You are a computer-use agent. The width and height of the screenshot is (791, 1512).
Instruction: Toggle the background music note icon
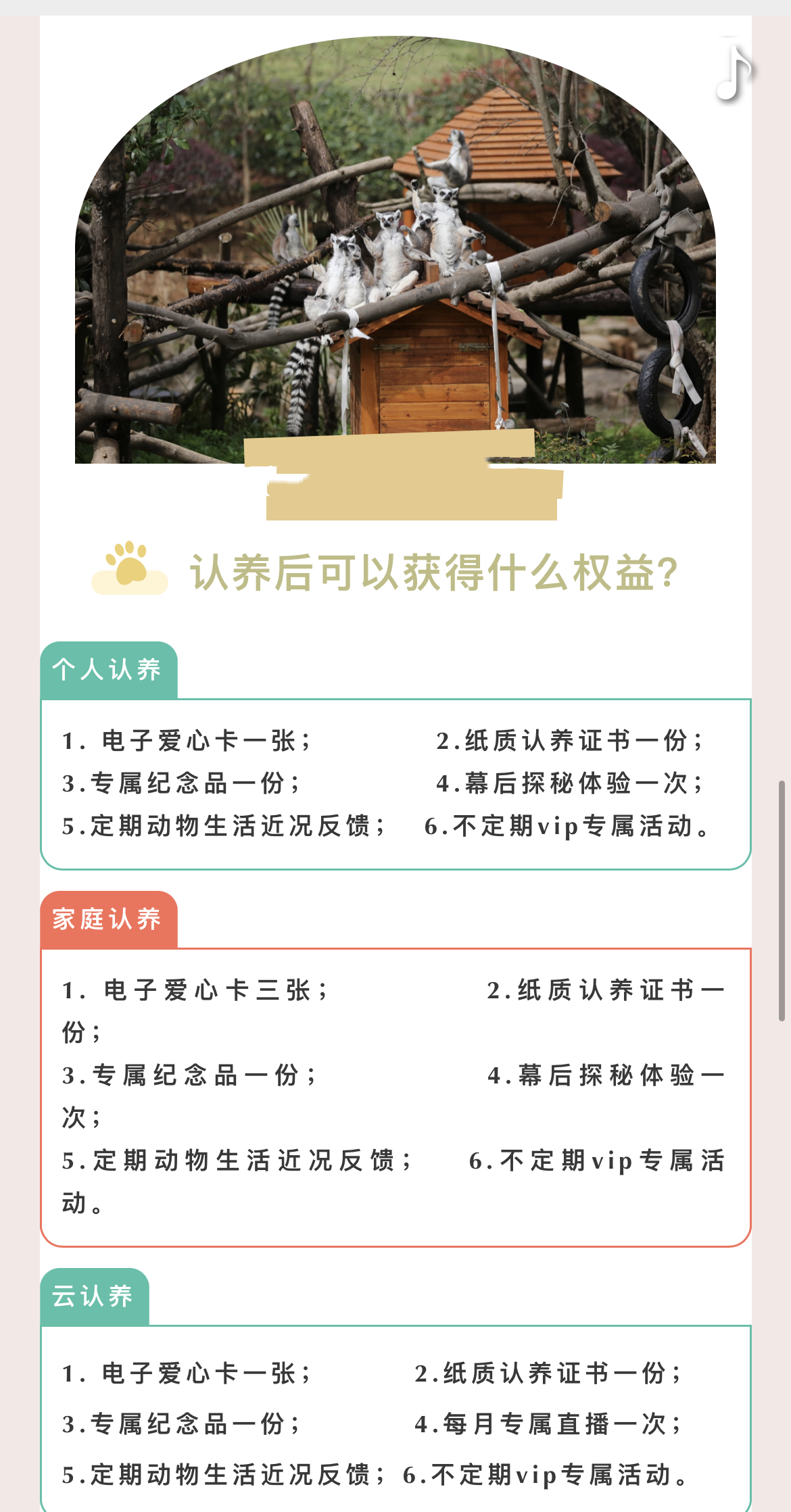(733, 74)
